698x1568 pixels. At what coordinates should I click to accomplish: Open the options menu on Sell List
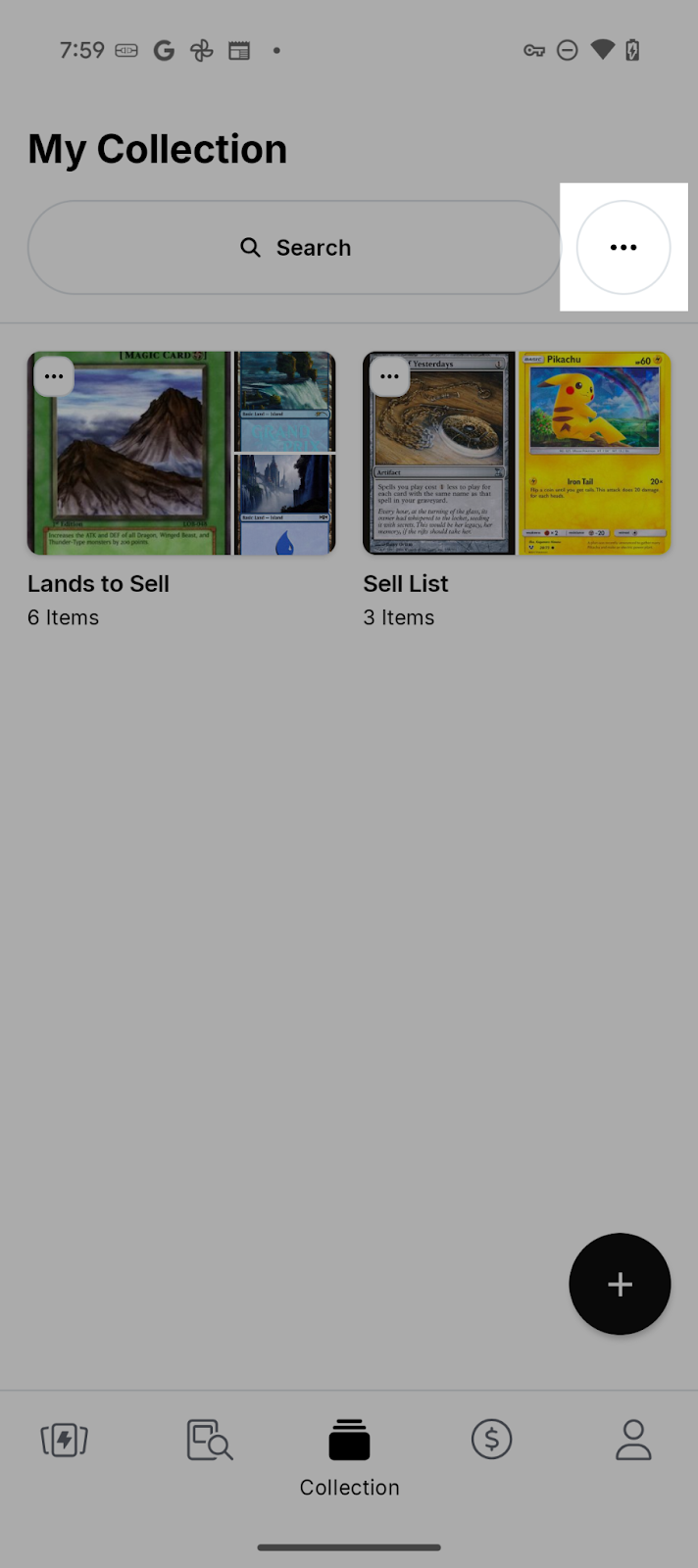389,376
